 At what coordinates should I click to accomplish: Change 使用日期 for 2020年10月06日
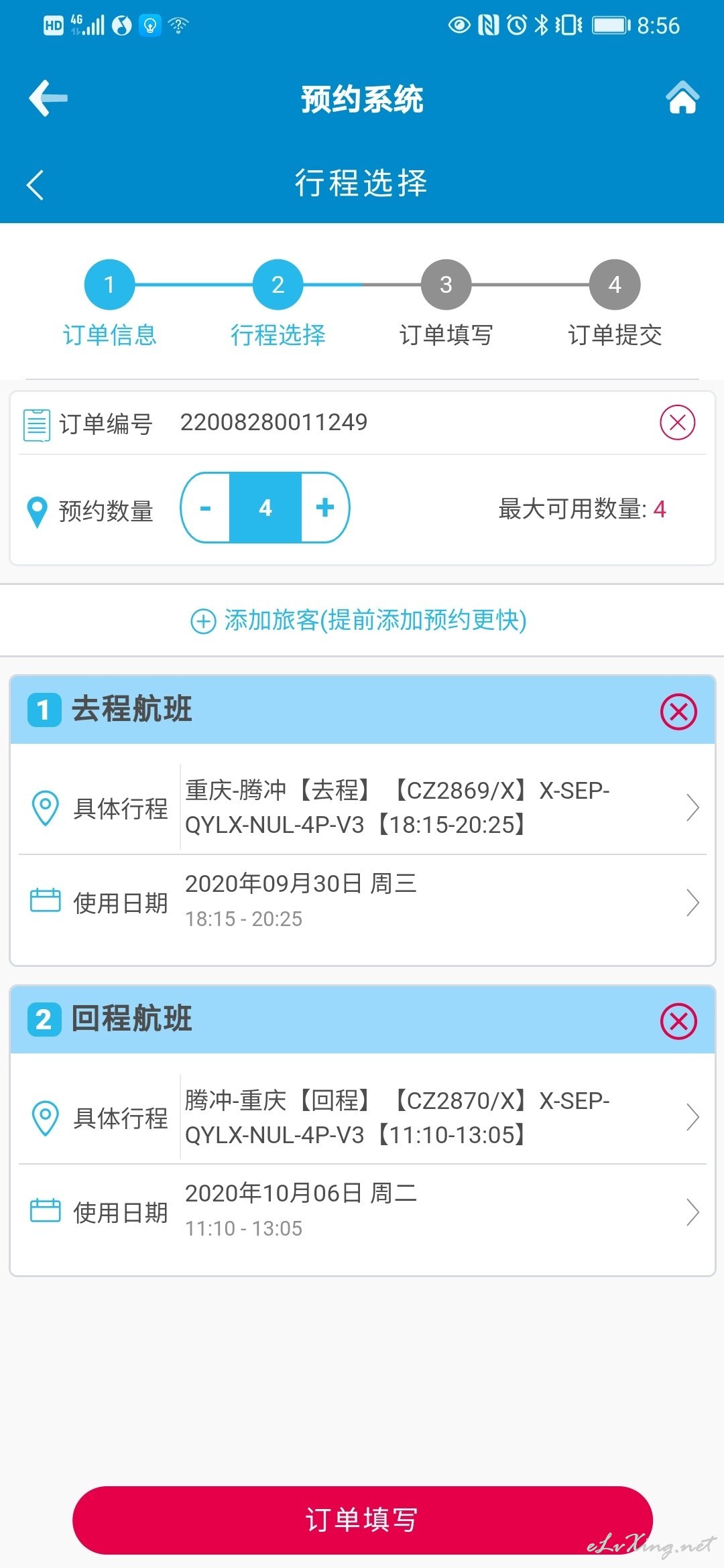coord(362,1212)
